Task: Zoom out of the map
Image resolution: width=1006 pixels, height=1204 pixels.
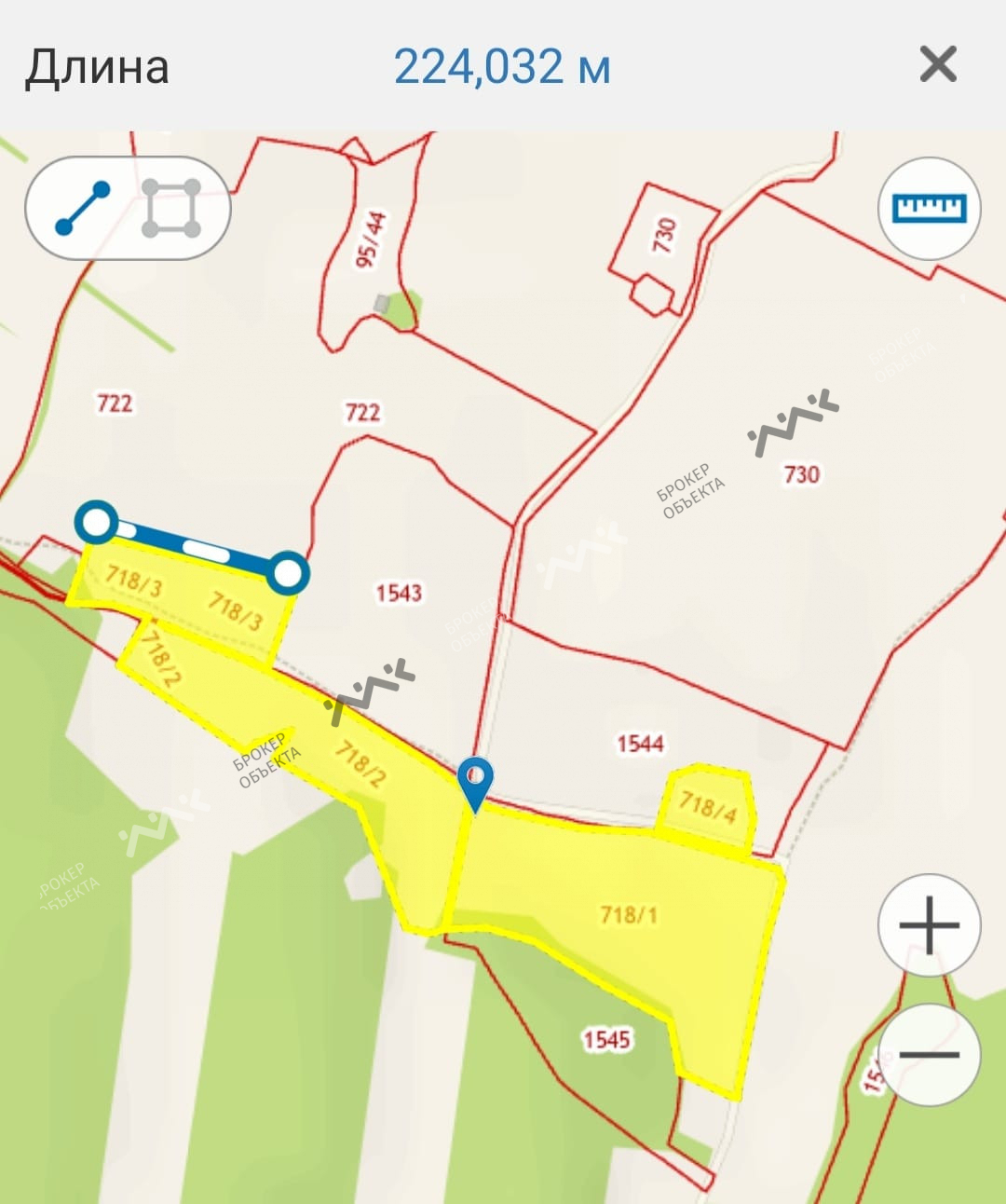Action: click(929, 1055)
